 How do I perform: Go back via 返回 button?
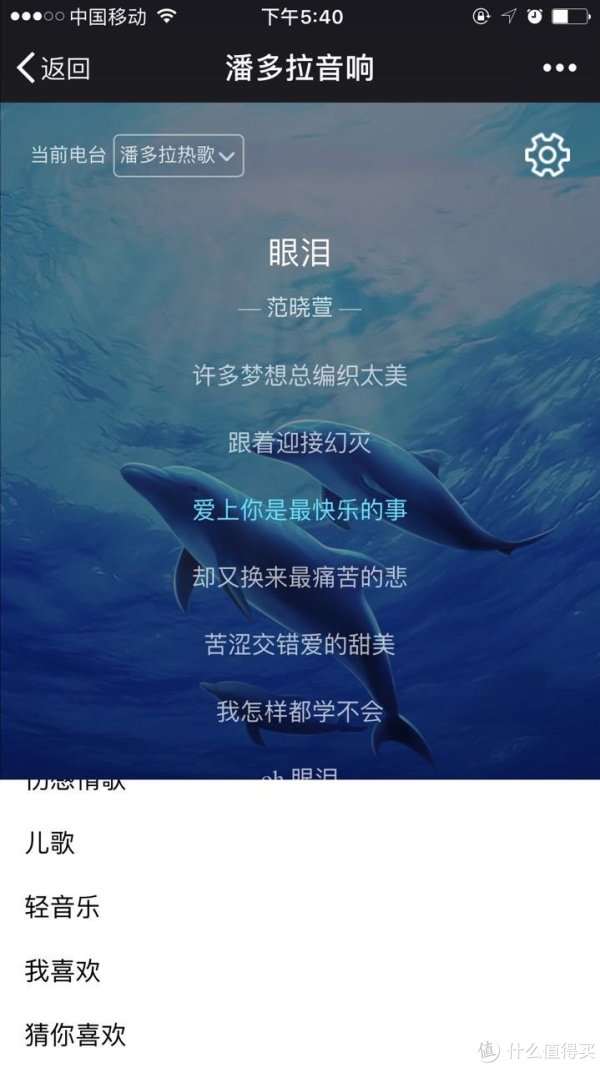point(54,68)
